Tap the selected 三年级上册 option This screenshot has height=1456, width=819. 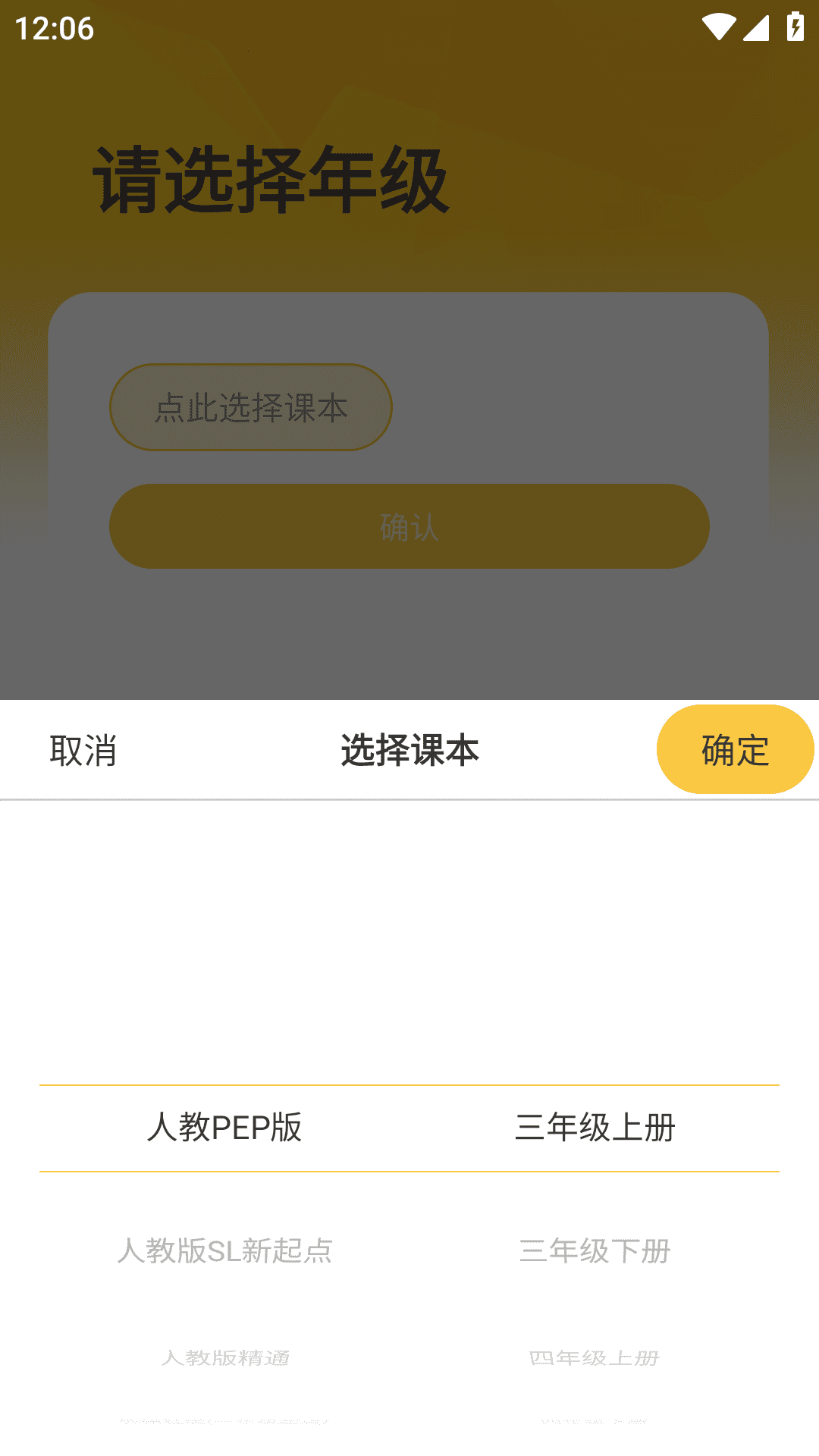click(595, 1128)
